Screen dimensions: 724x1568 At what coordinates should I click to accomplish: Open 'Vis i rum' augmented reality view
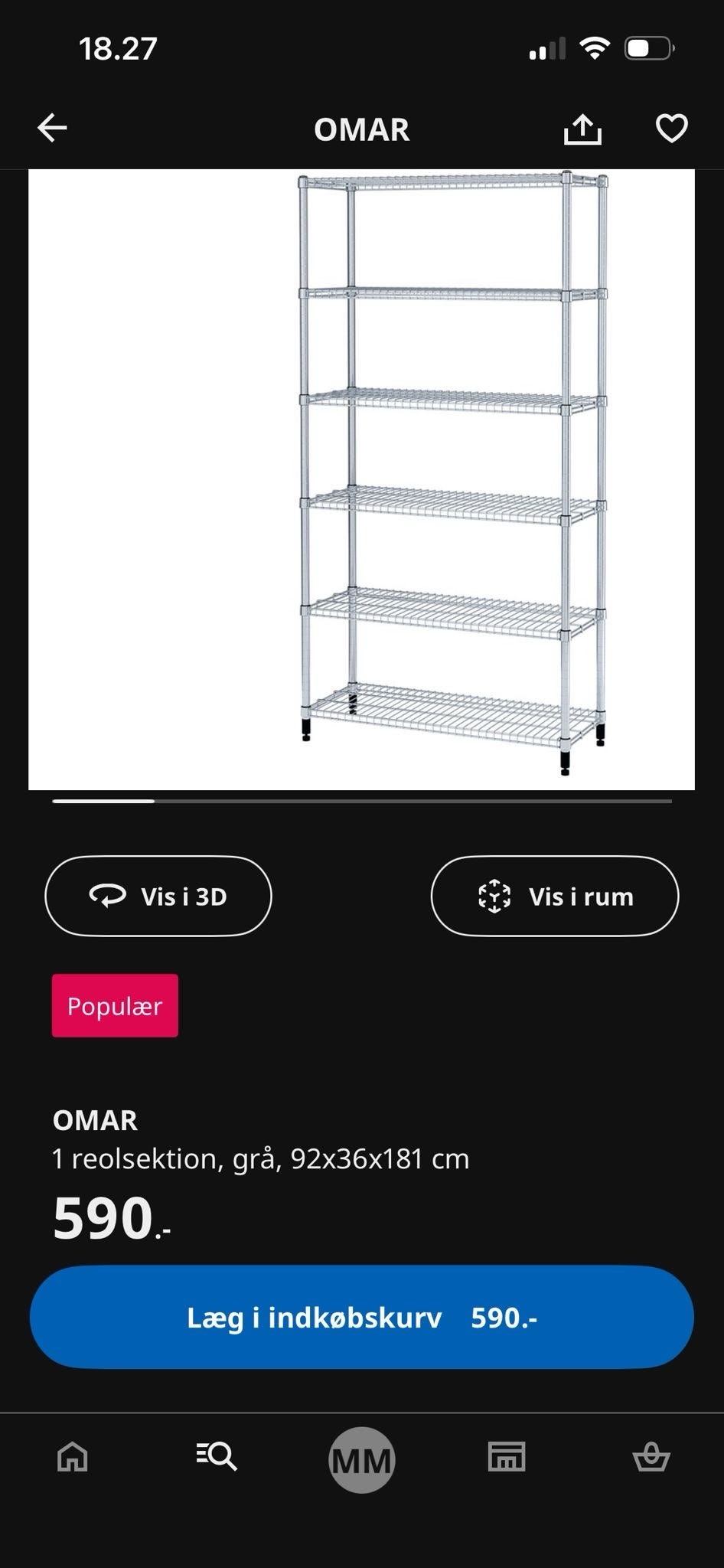point(553,896)
